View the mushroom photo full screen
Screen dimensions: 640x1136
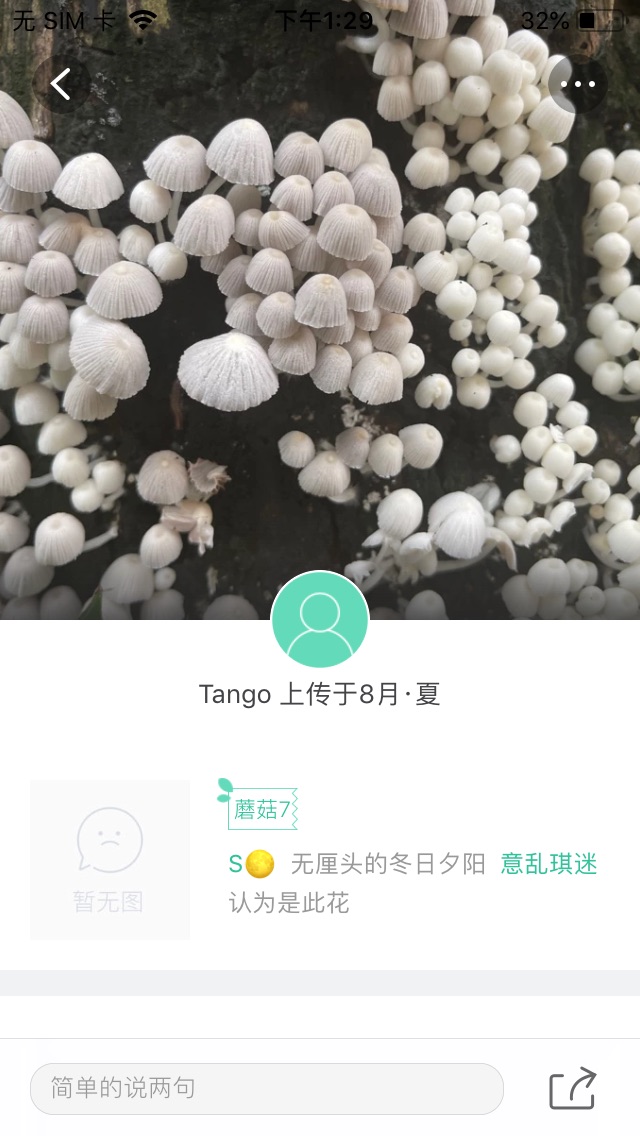pos(320,330)
